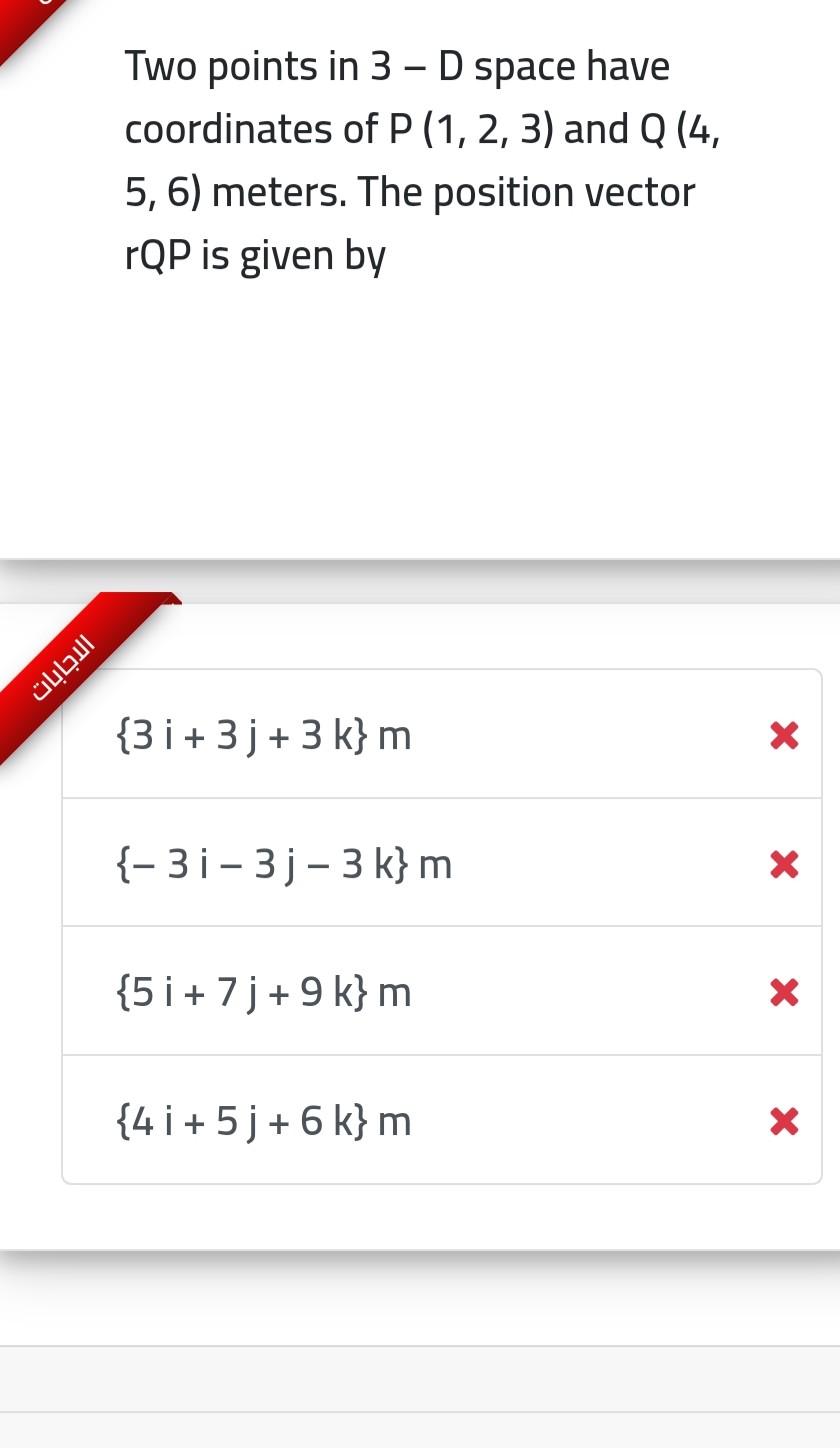Select the answer {5 i + 7 j + 9 k} m
This screenshot has width=840, height=1448.
(x=263, y=992)
